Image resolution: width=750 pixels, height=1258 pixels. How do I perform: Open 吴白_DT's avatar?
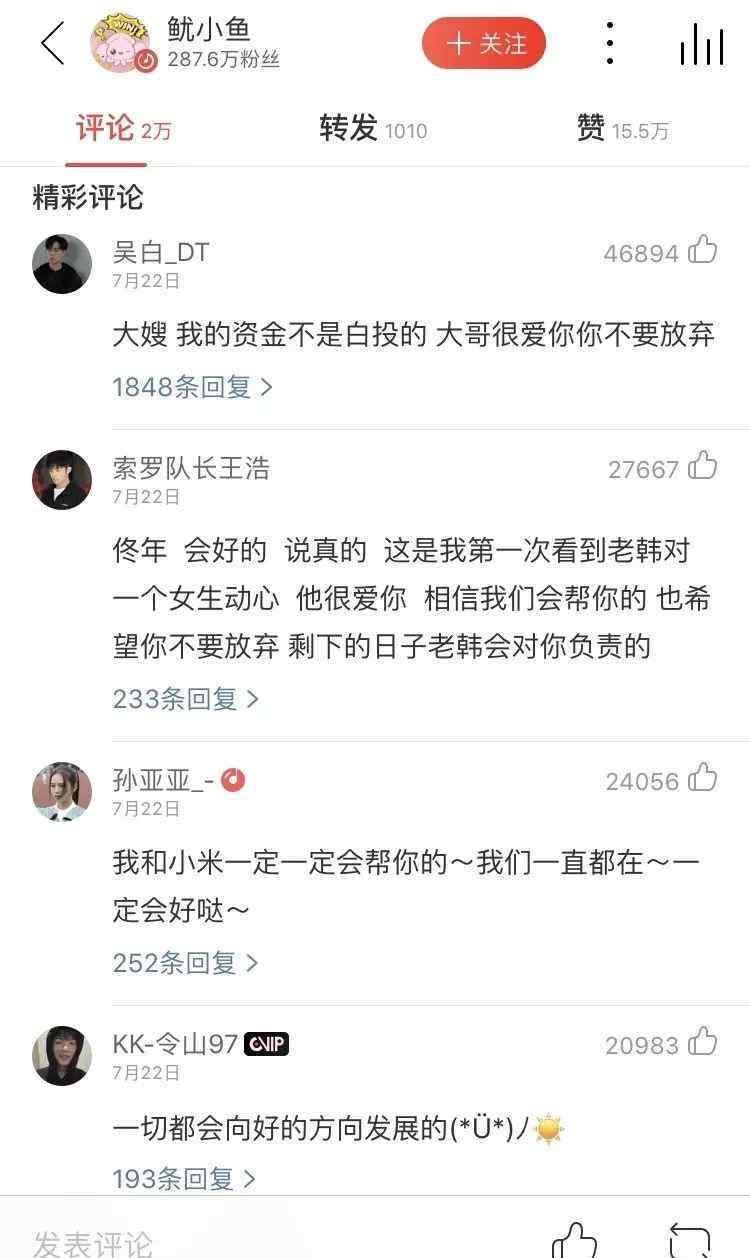[x=62, y=263]
